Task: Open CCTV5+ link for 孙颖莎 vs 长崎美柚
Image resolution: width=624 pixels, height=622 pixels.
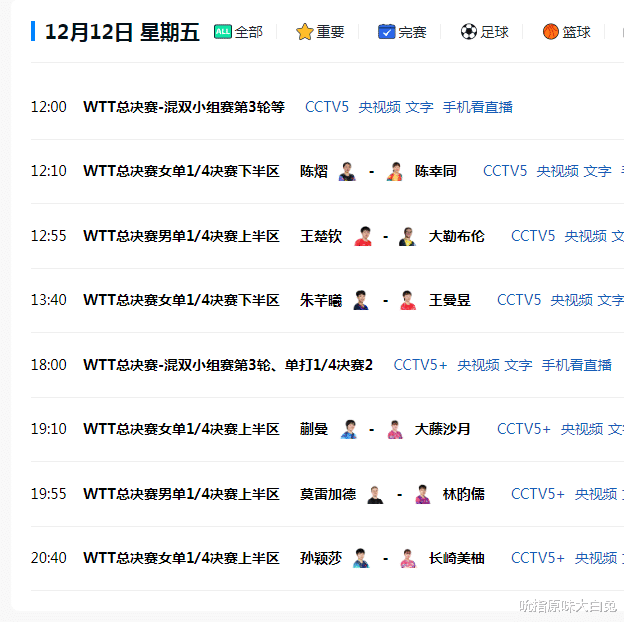Action: click(x=538, y=558)
